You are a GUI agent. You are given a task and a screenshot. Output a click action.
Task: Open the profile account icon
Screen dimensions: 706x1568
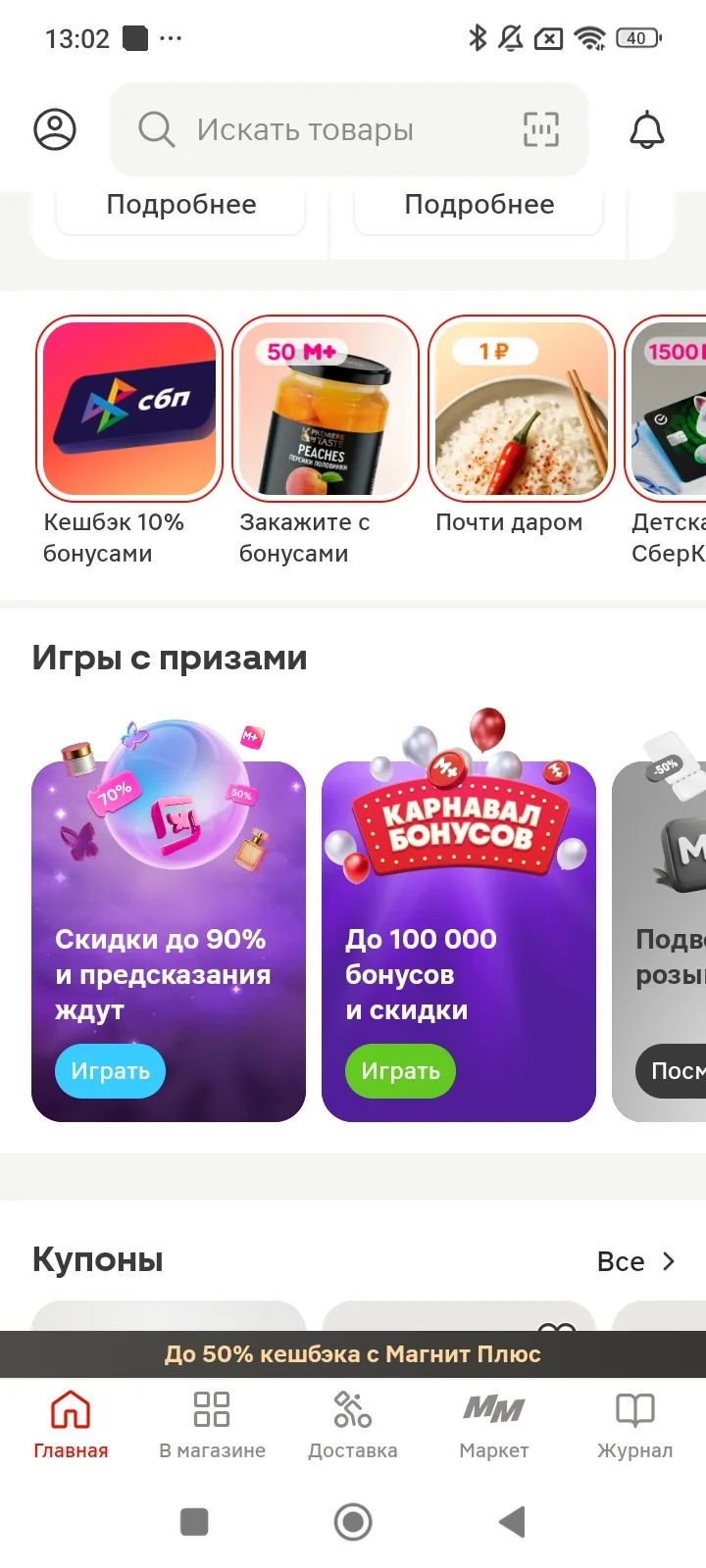[x=55, y=129]
